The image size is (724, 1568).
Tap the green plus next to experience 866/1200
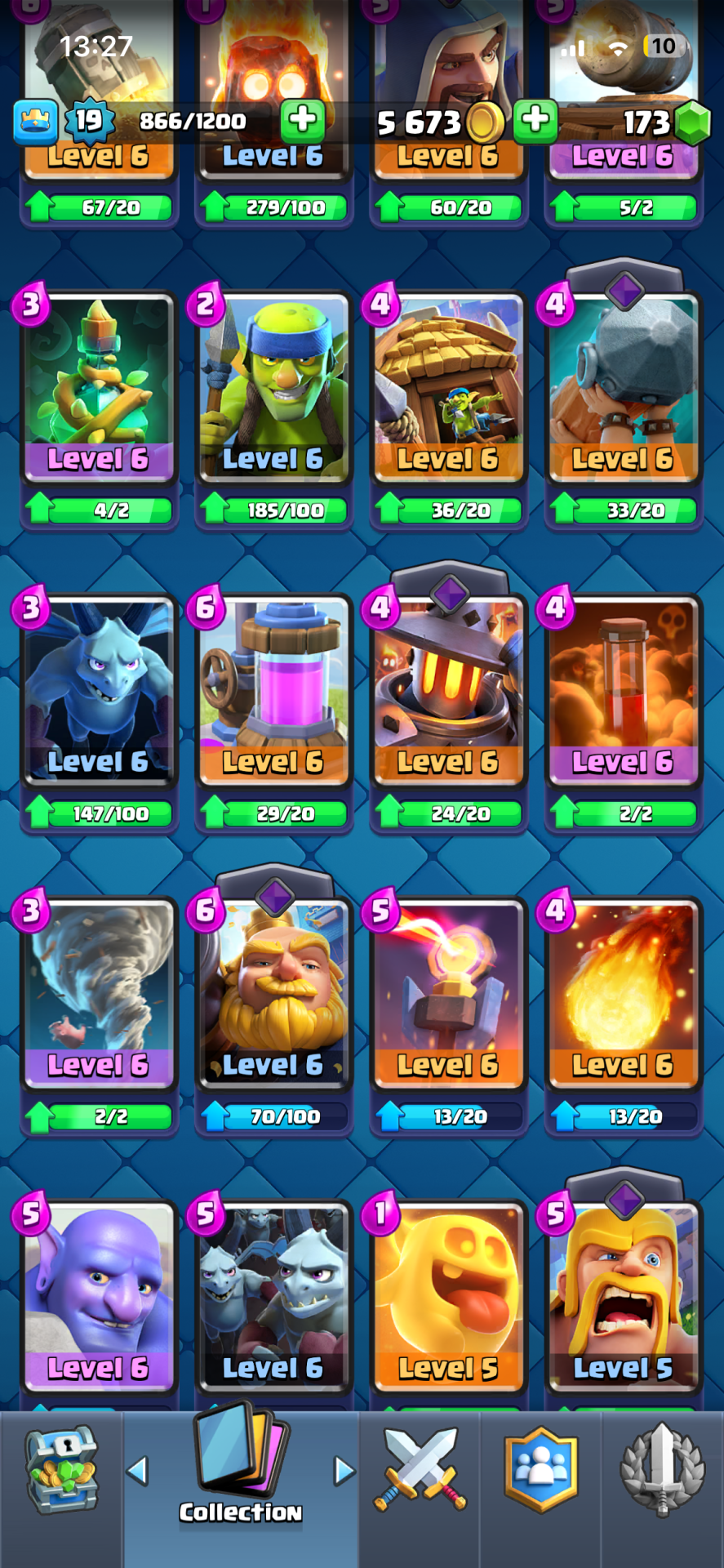(303, 121)
